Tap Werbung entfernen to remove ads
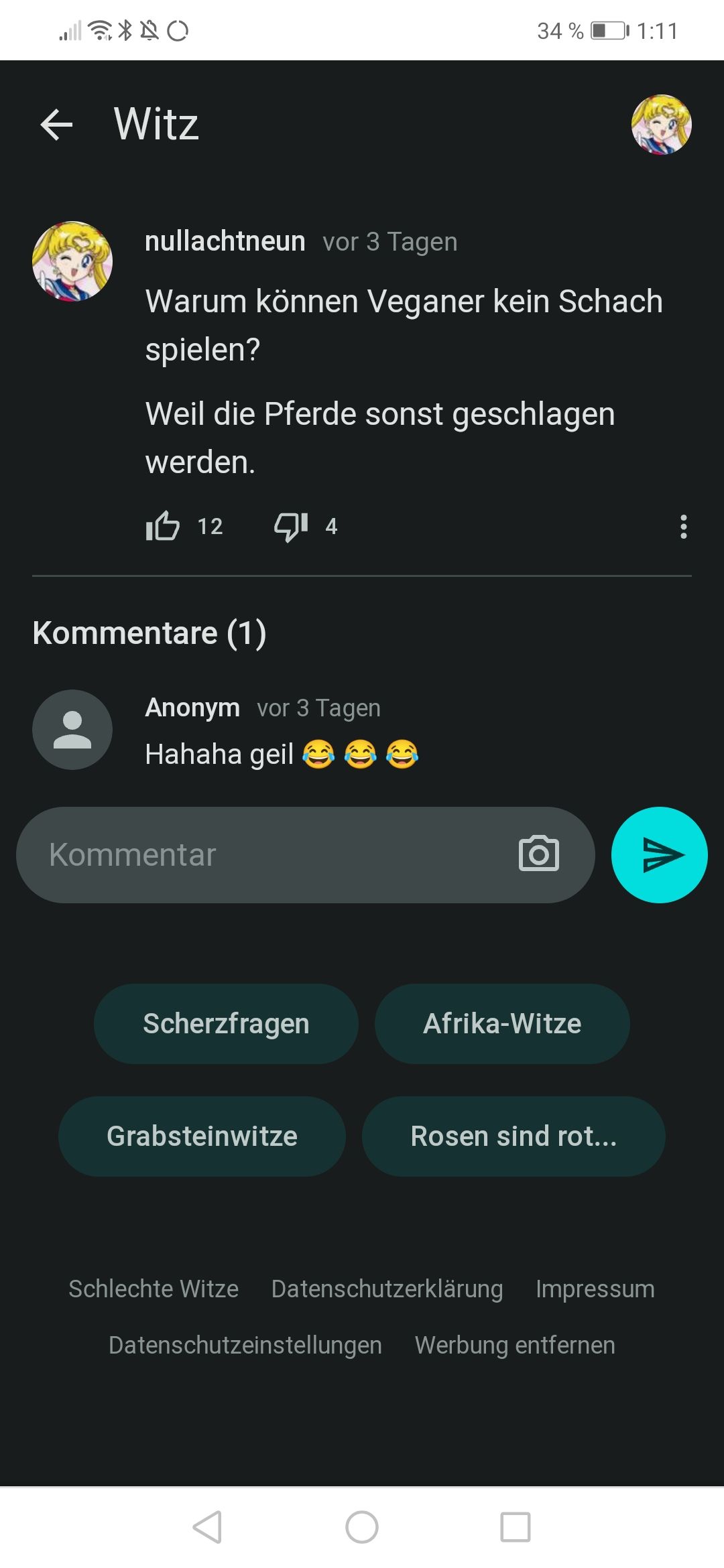 tap(515, 1346)
